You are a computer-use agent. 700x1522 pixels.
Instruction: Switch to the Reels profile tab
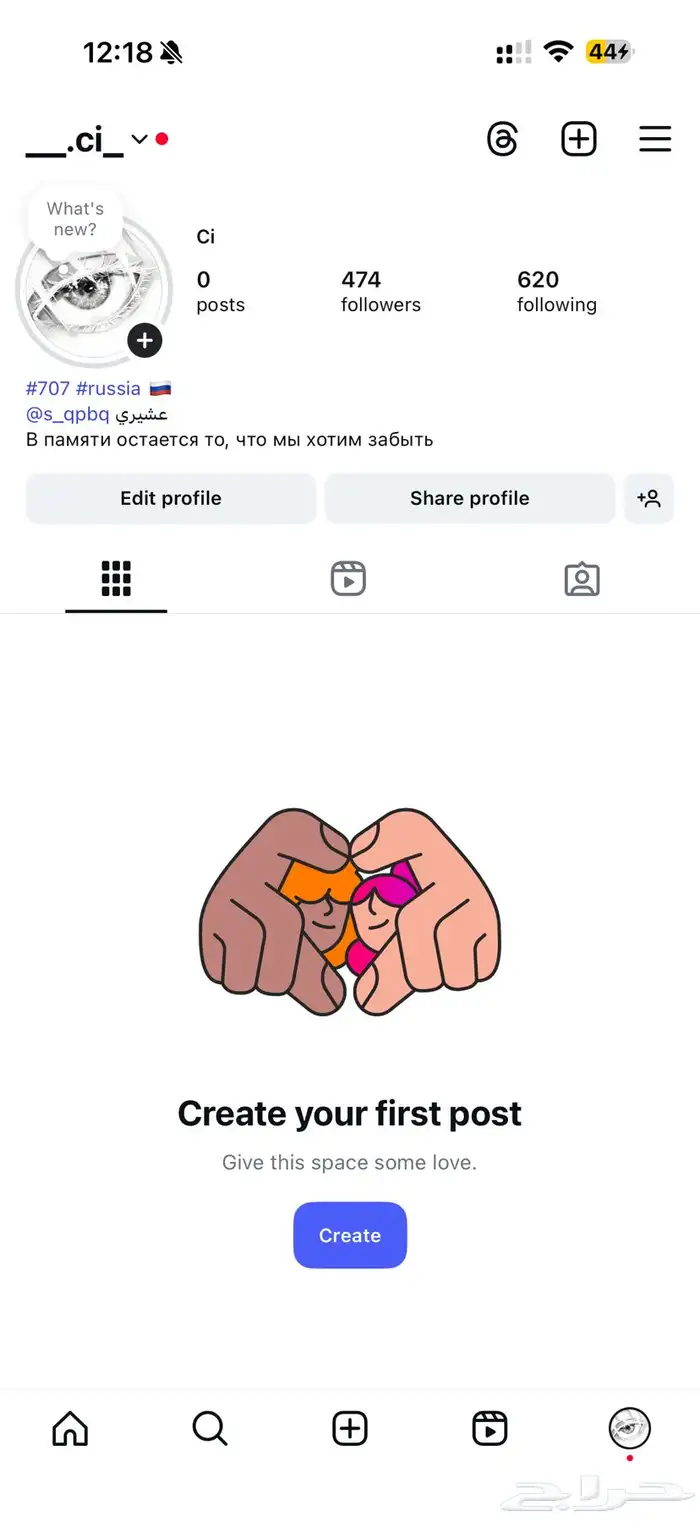(x=348, y=579)
